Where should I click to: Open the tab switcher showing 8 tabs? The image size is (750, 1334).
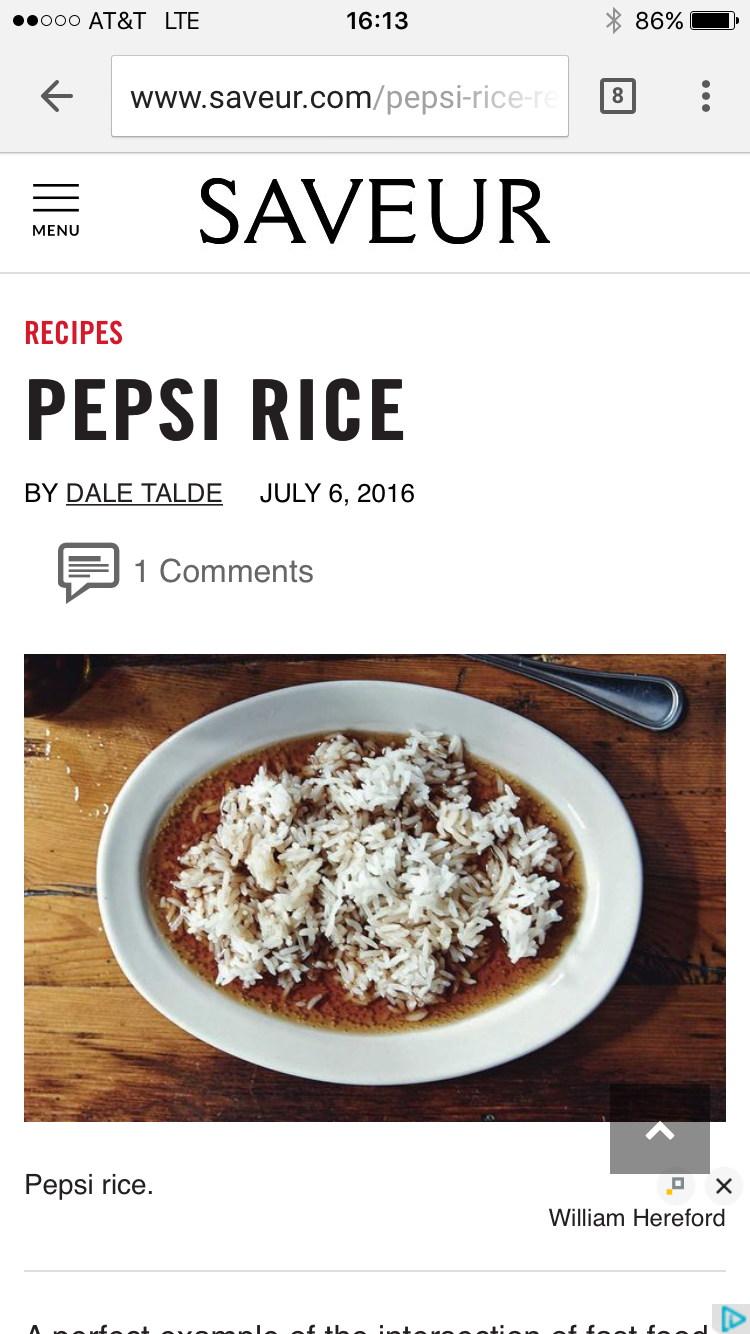617,96
